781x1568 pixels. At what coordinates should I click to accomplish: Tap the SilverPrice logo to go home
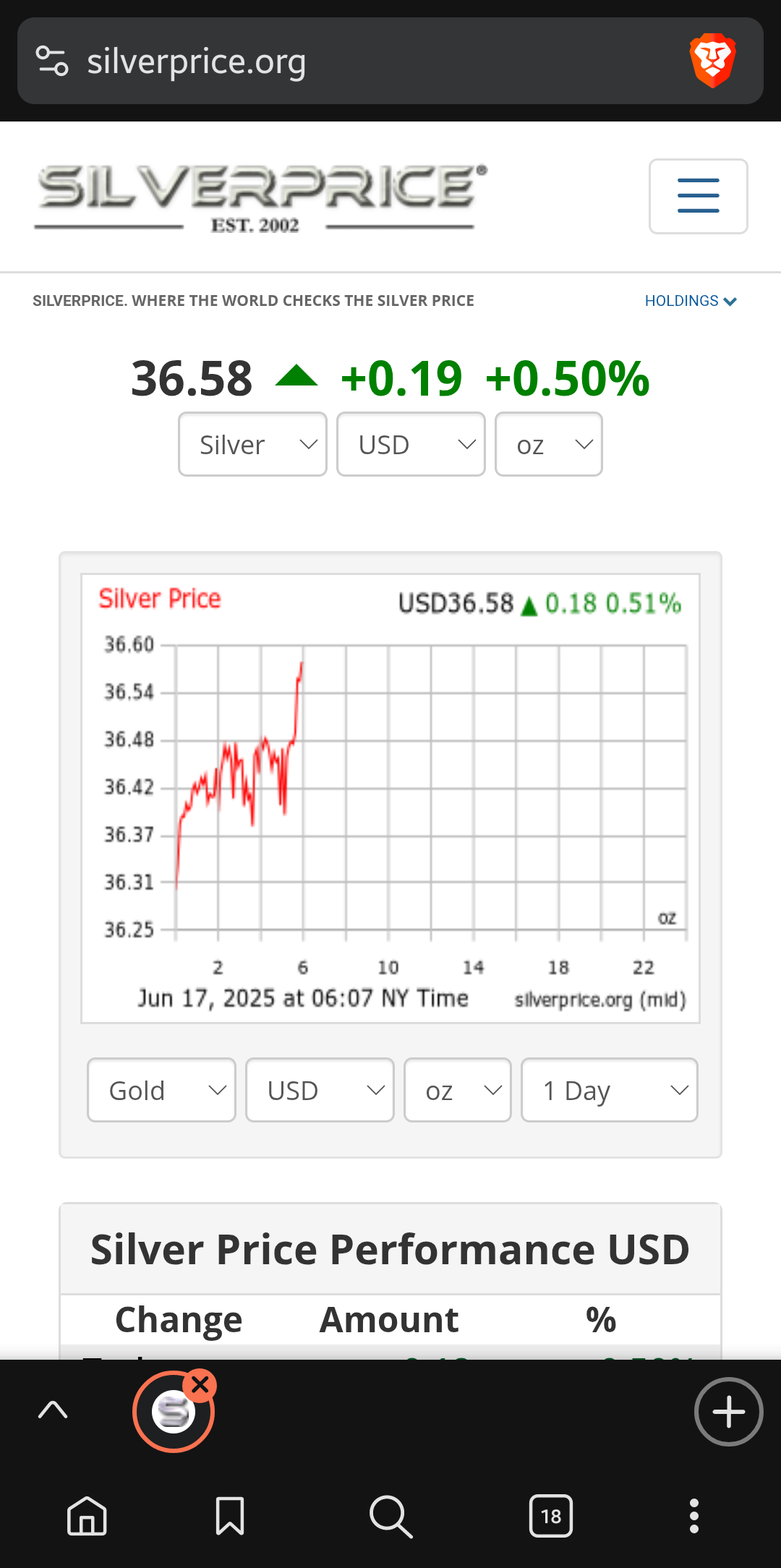[260, 198]
